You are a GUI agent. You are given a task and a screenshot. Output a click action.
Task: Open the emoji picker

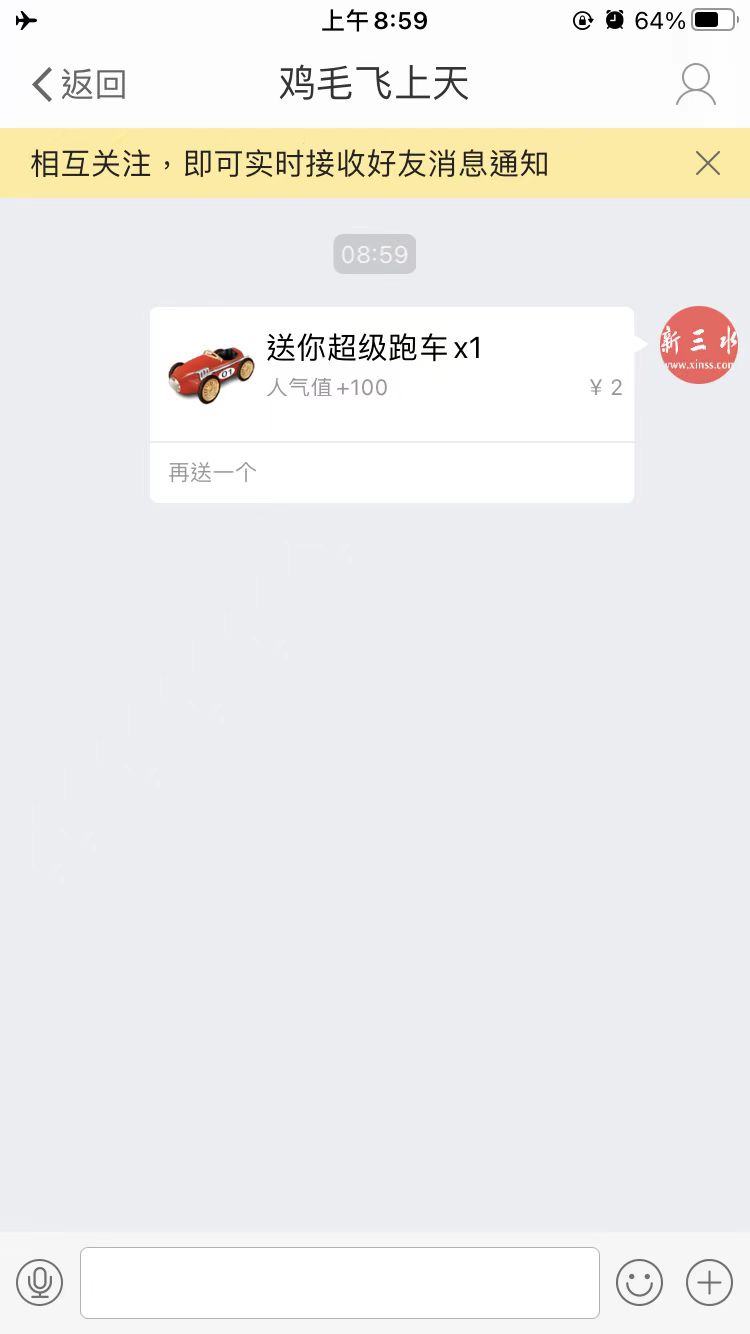point(639,1282)
